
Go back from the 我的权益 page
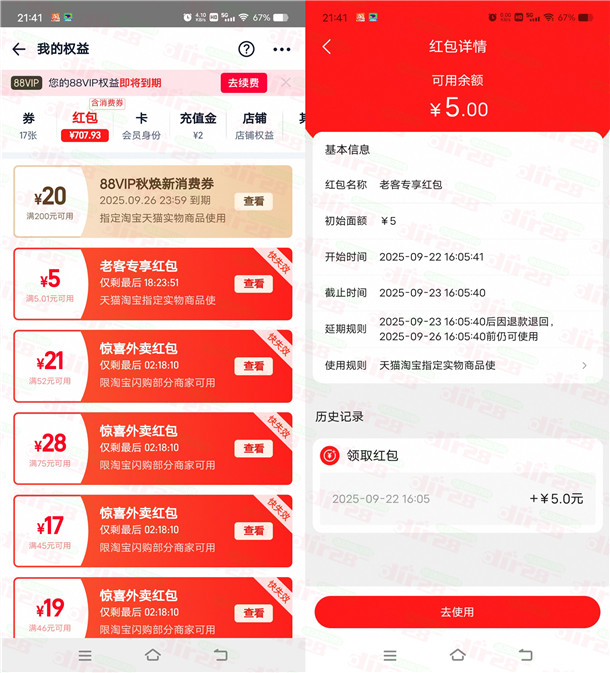[x=18, y=49]
